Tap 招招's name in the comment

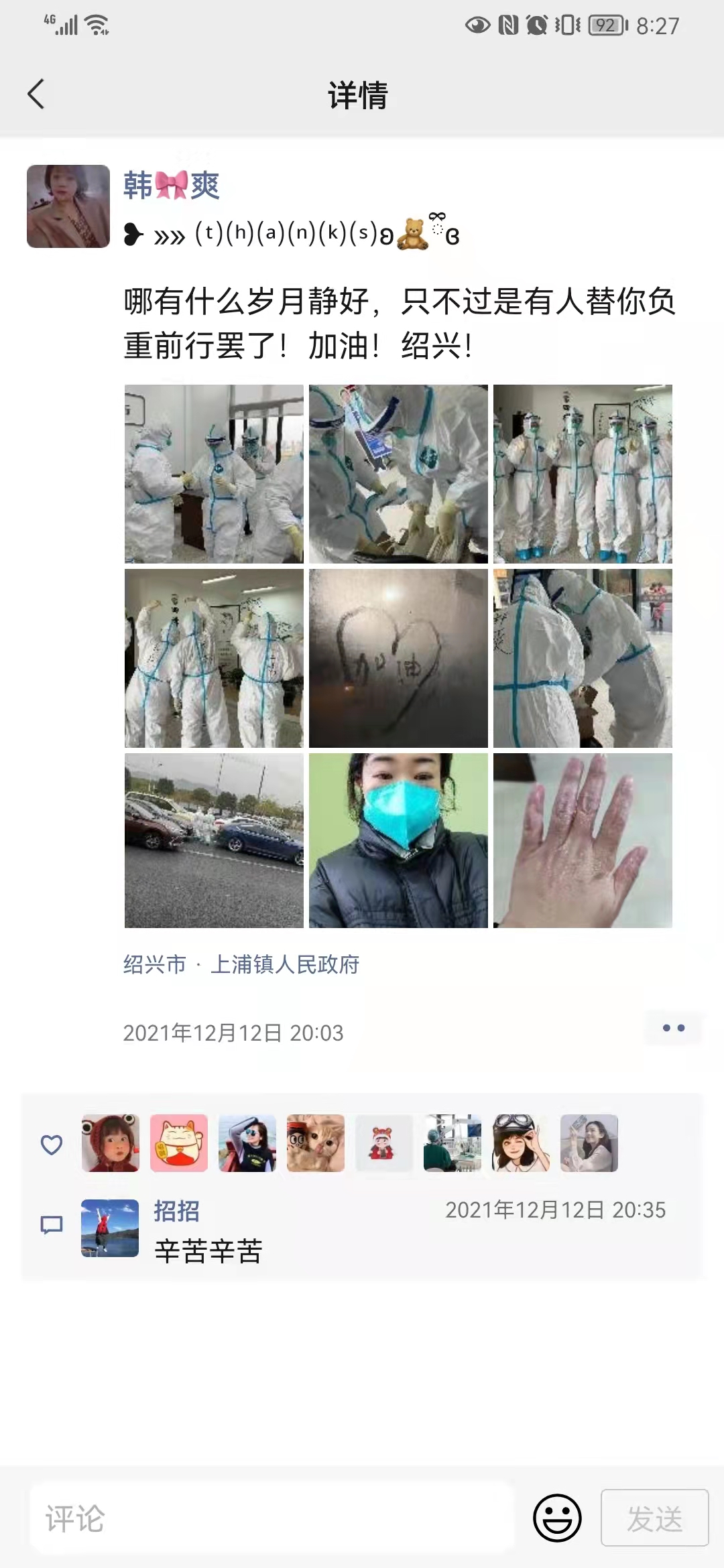pyautogui.click(x=177, y=1211)
